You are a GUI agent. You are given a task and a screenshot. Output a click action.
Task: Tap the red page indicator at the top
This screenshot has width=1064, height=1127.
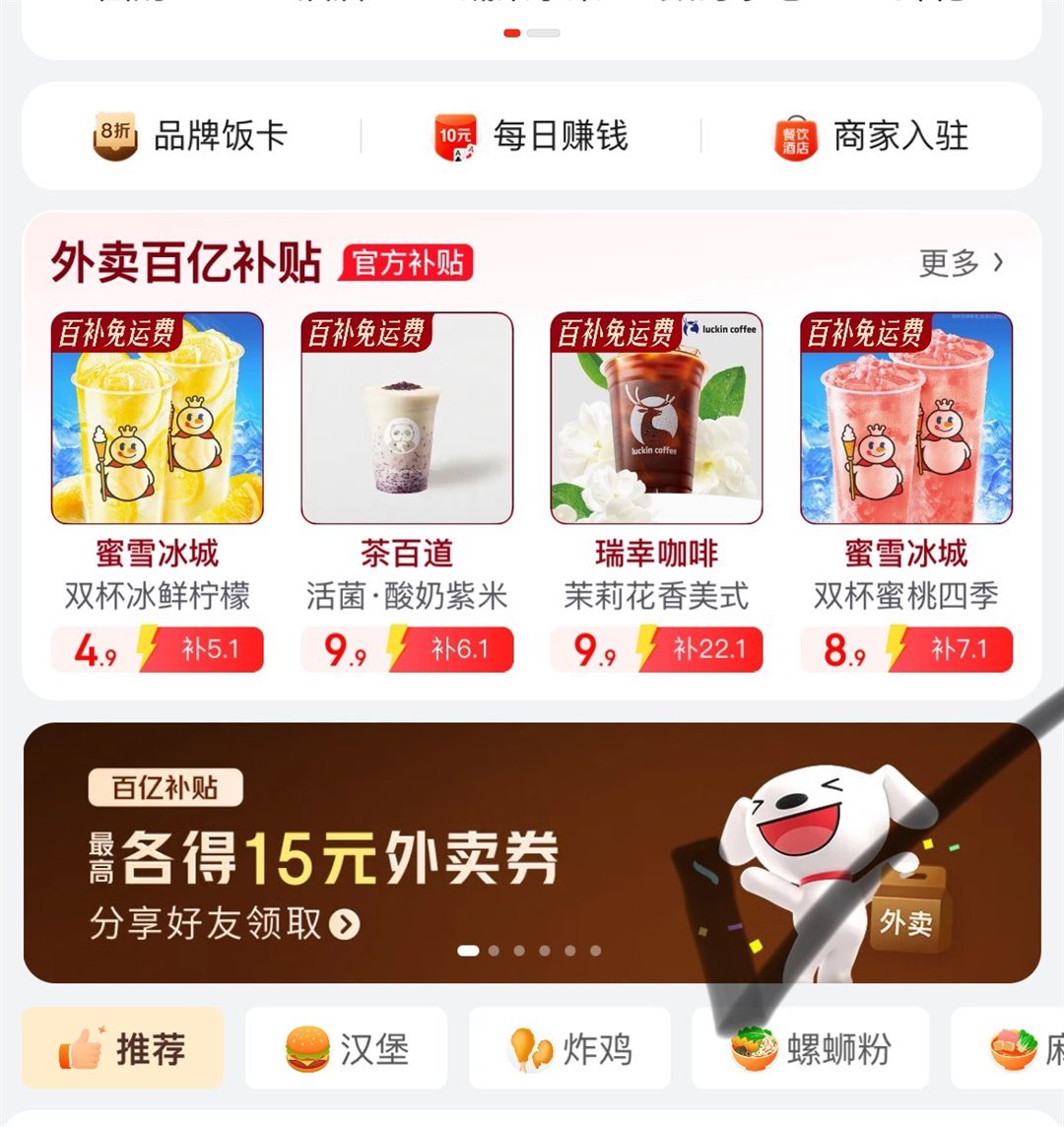click(513, 33)
